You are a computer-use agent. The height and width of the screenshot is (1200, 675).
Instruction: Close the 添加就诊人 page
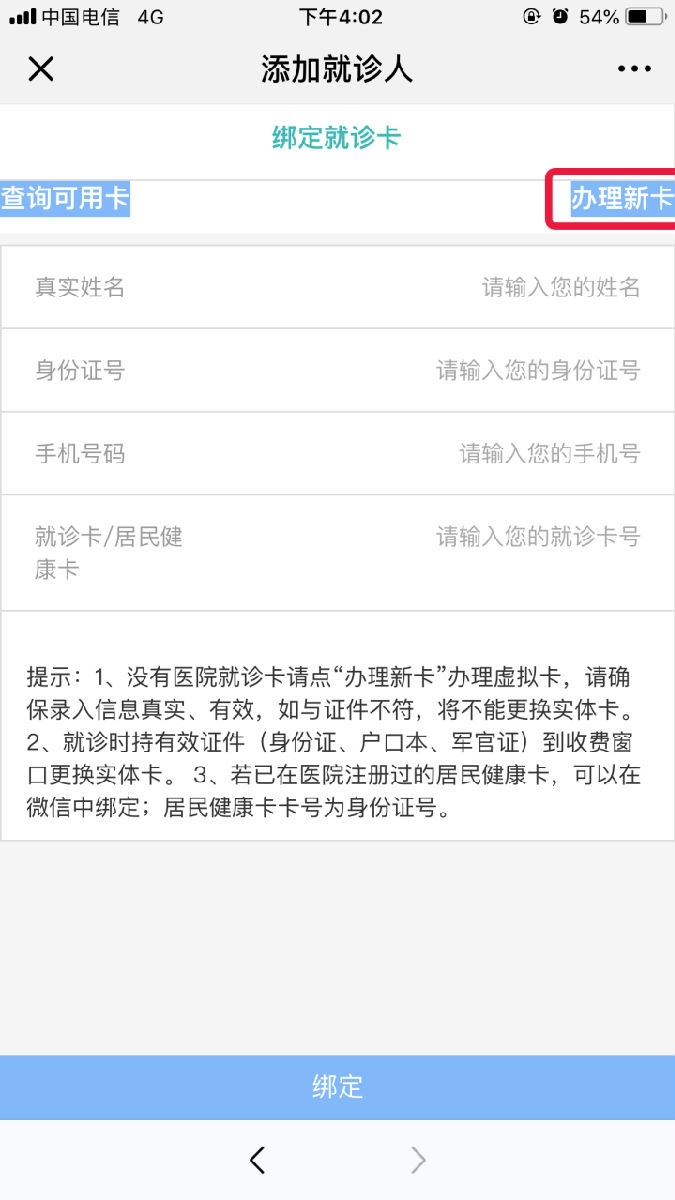click(x=40, y=69)
